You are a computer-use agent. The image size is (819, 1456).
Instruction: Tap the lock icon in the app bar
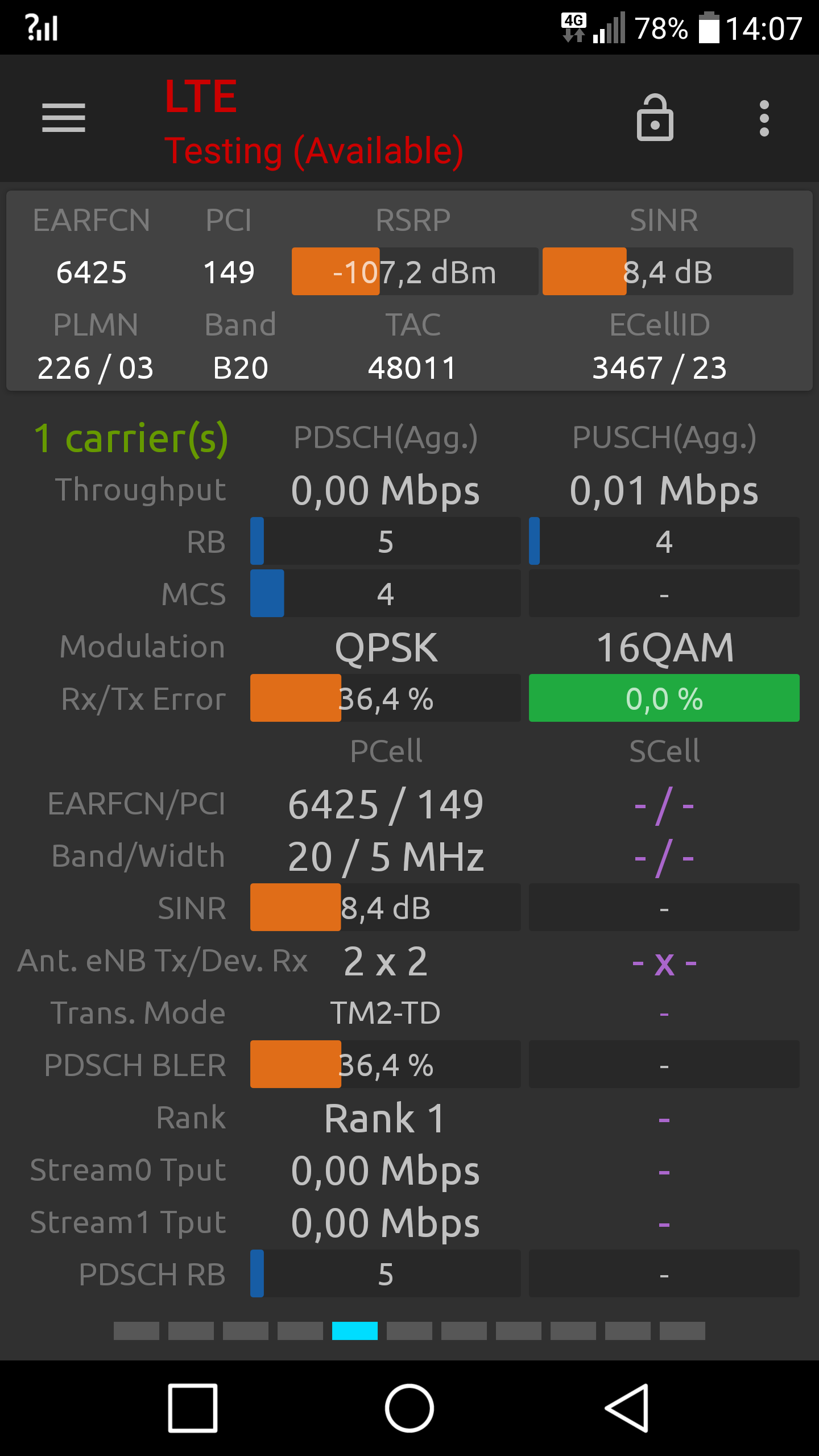pyautogui.click(x=655, y=118)
